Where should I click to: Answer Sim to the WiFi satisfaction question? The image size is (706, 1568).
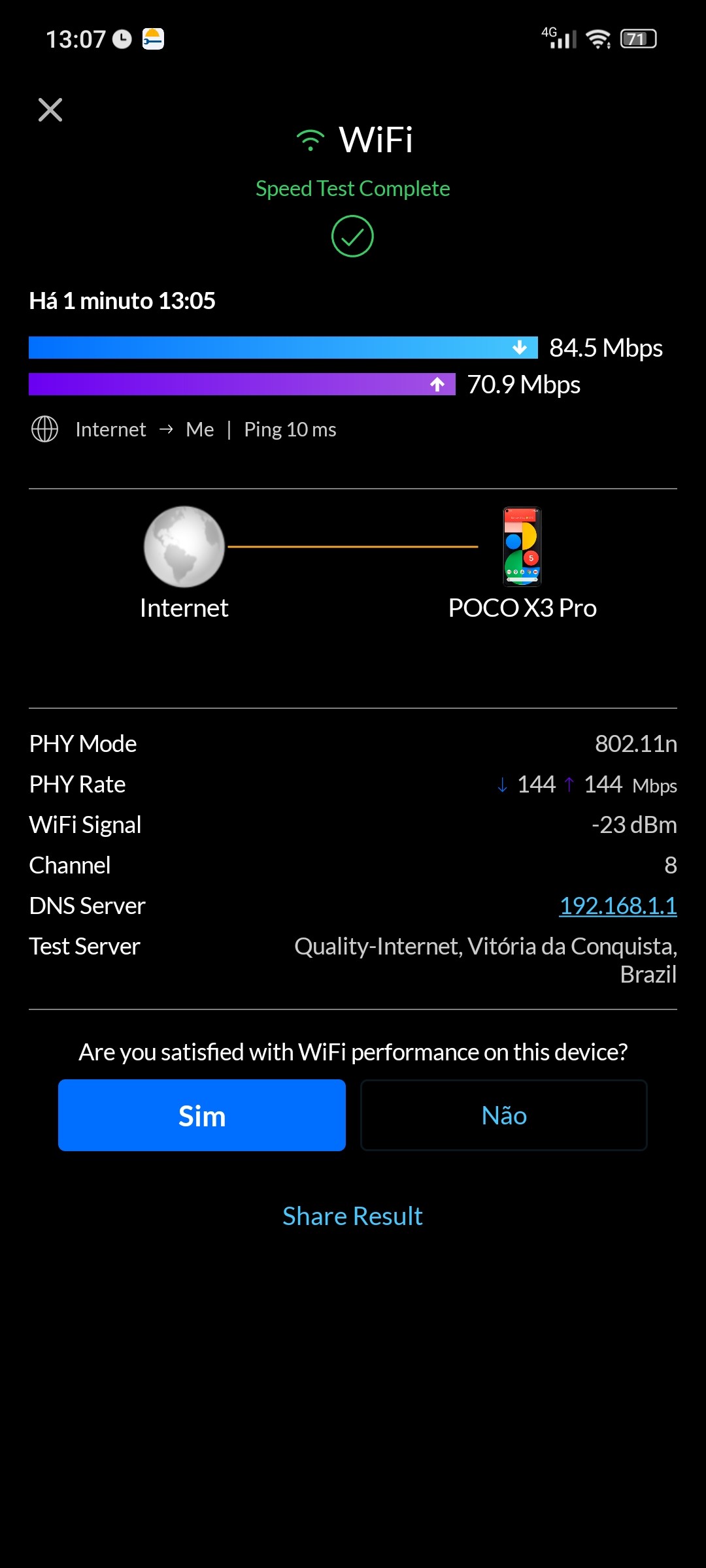point(201,1115)
